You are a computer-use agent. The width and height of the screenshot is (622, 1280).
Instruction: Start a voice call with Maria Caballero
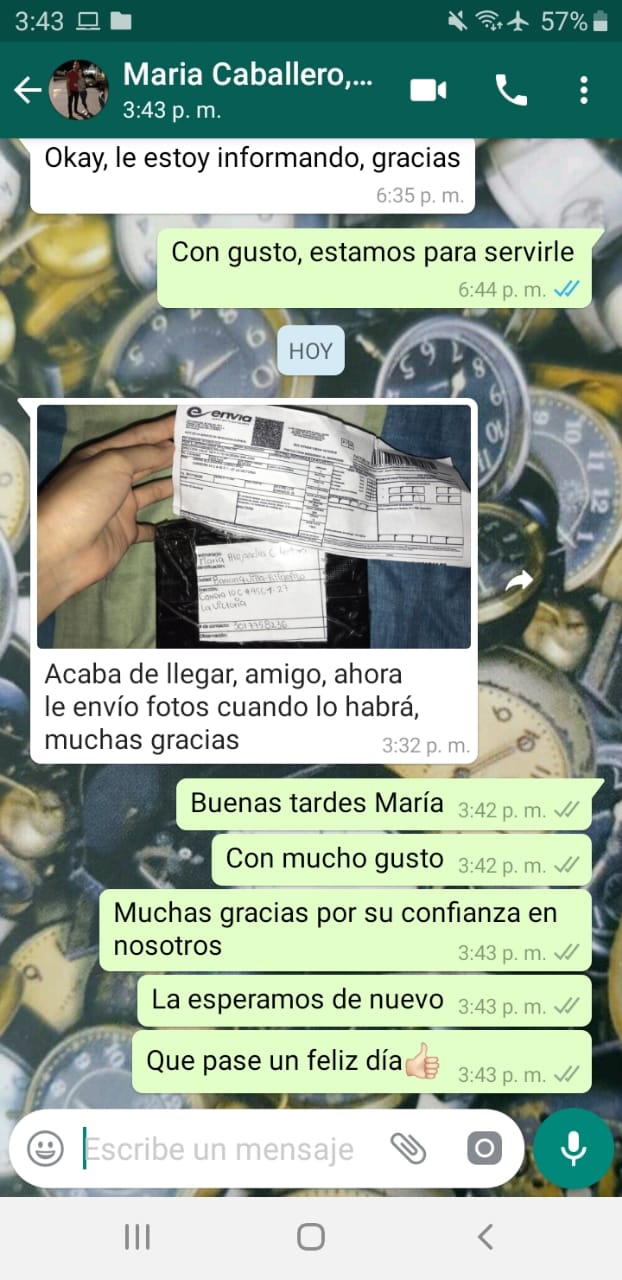tap(511, 90)
